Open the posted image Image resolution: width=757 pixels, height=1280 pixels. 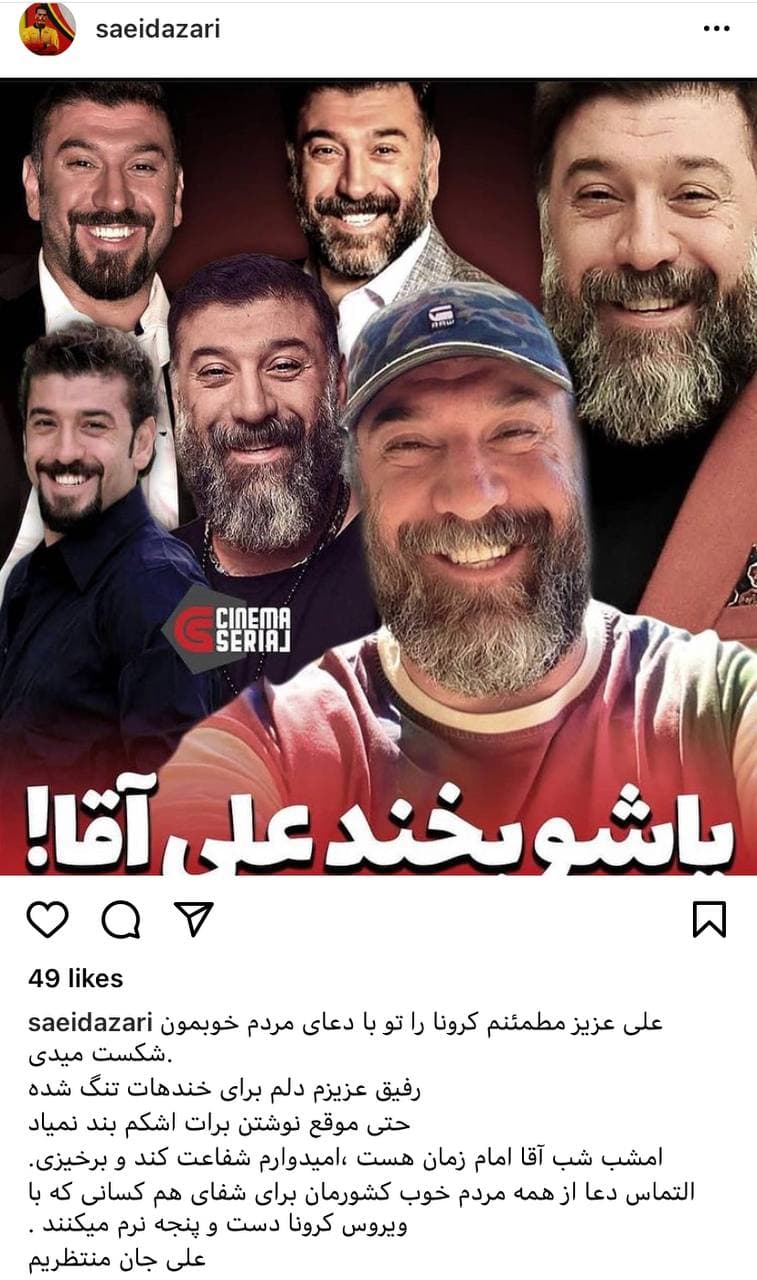[x=378, y=475]
